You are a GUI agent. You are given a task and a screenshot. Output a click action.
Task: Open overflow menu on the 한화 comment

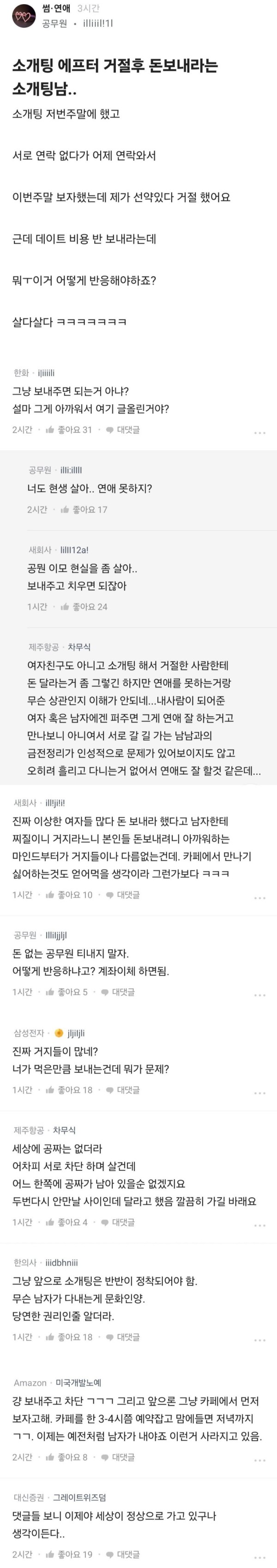click(x=259, y=433)
